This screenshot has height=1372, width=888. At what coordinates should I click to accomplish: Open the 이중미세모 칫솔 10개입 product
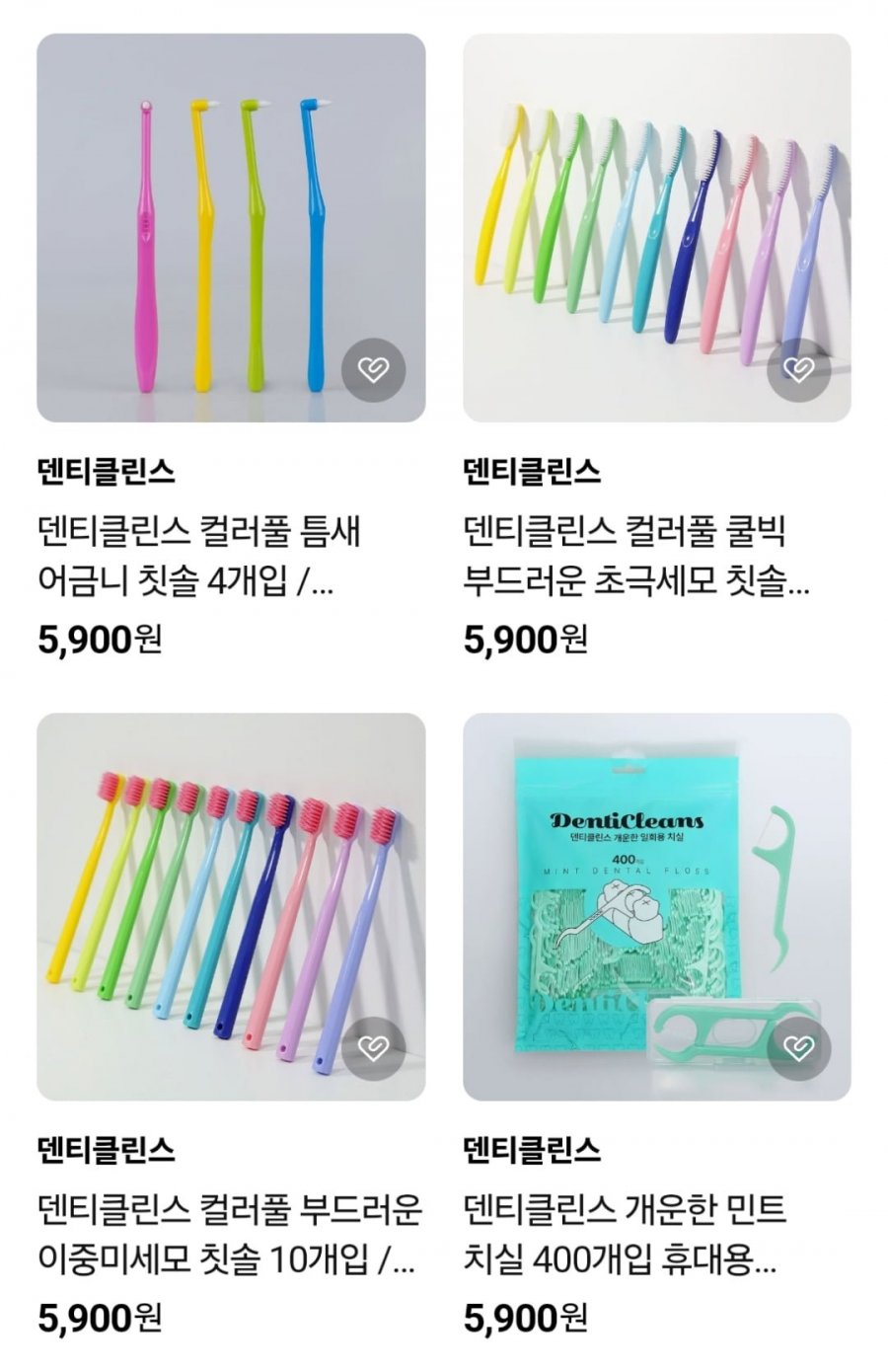pos(231,906)
